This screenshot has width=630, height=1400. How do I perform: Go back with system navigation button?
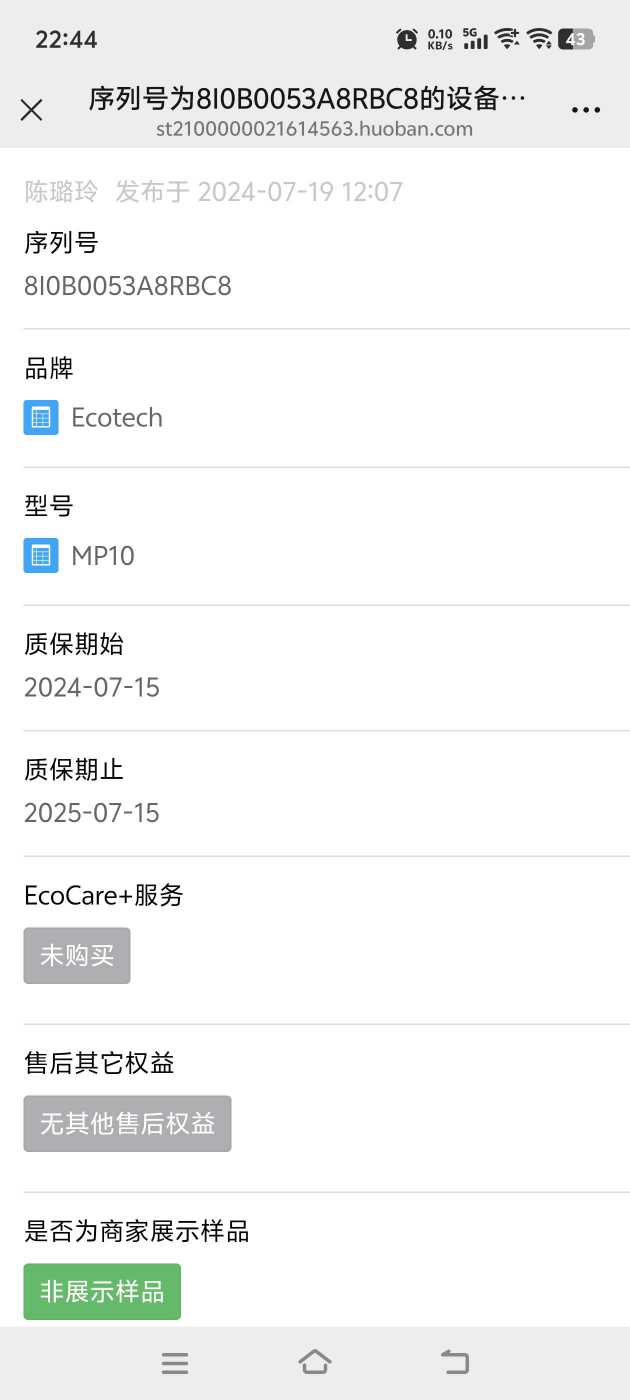tap(455, 1362)
